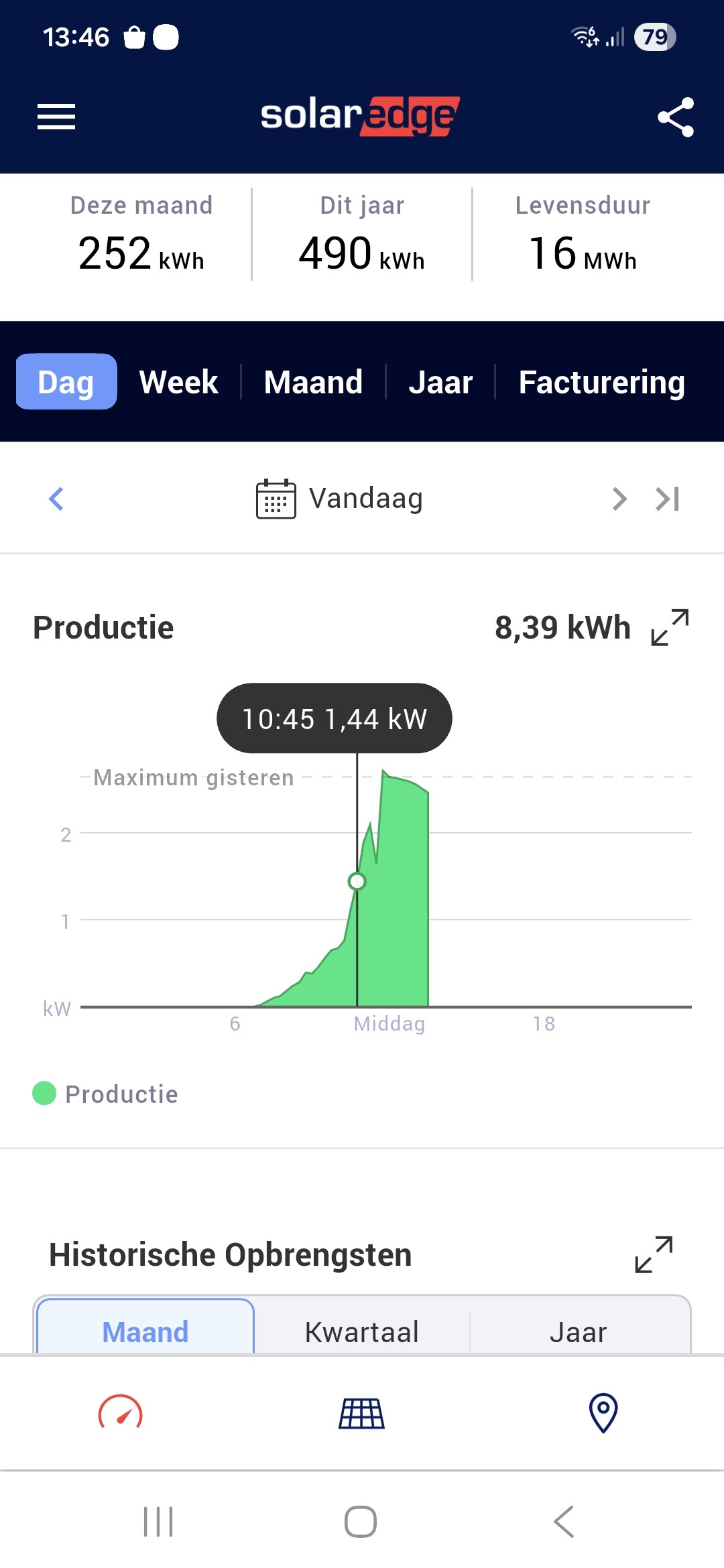
Task: Show the Jaar period view
Action: (440, 382)
